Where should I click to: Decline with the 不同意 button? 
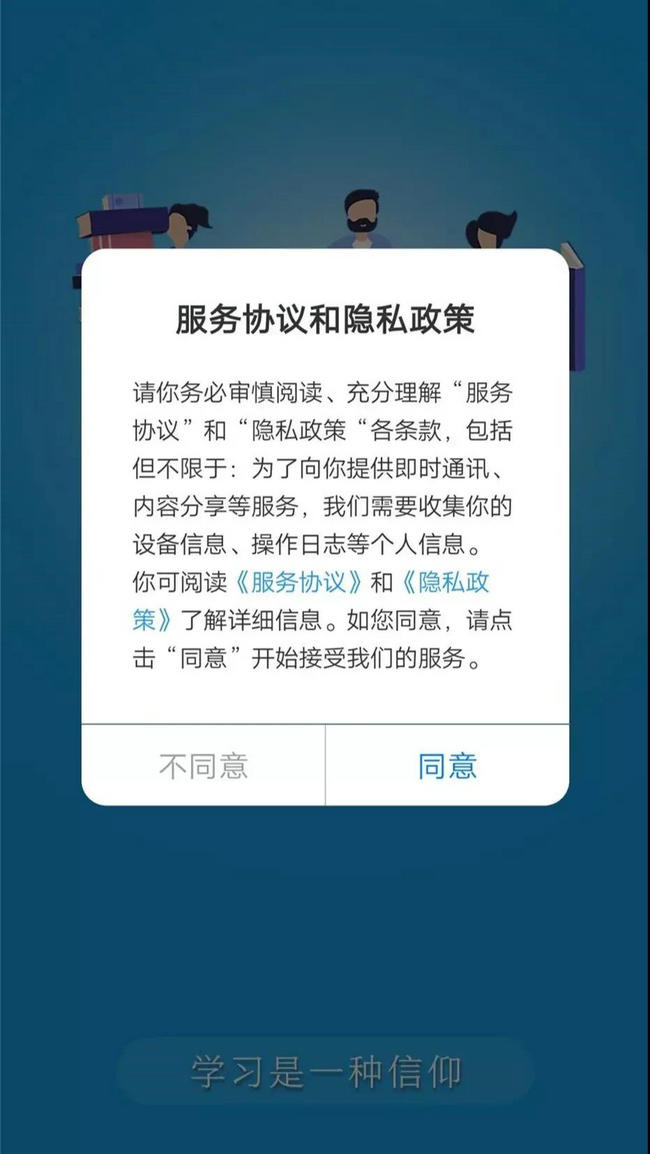pyautogui.click(x=203, y=766)
